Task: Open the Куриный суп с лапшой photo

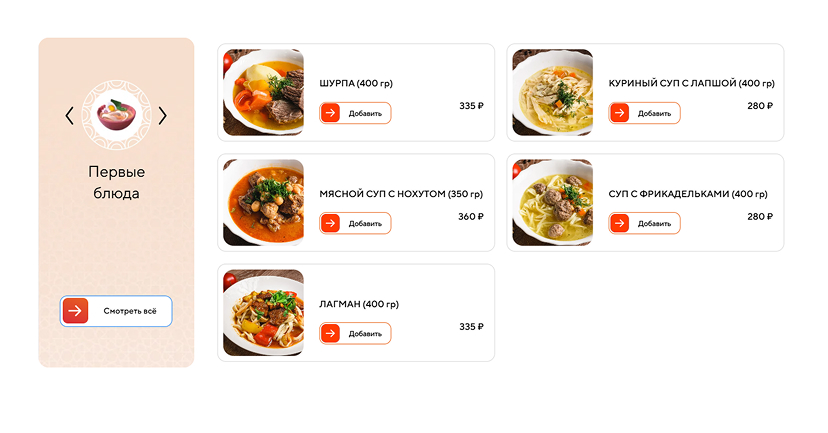Action: (552, 92)
